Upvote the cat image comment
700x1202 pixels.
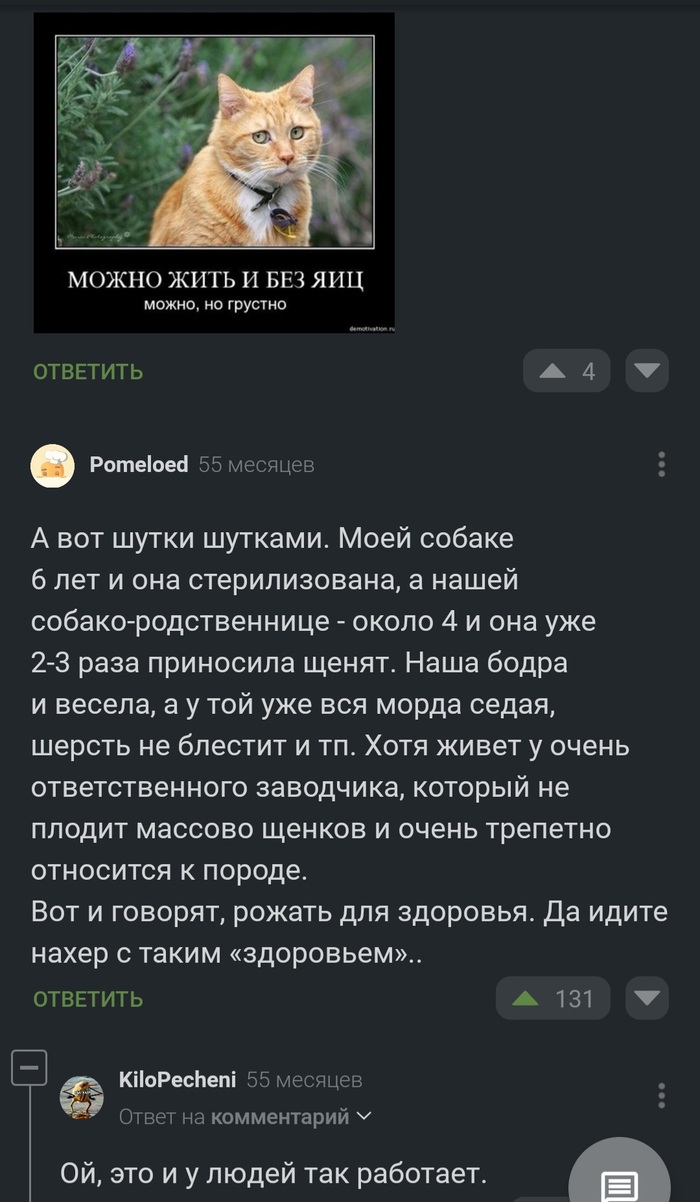tap(553, 371)
